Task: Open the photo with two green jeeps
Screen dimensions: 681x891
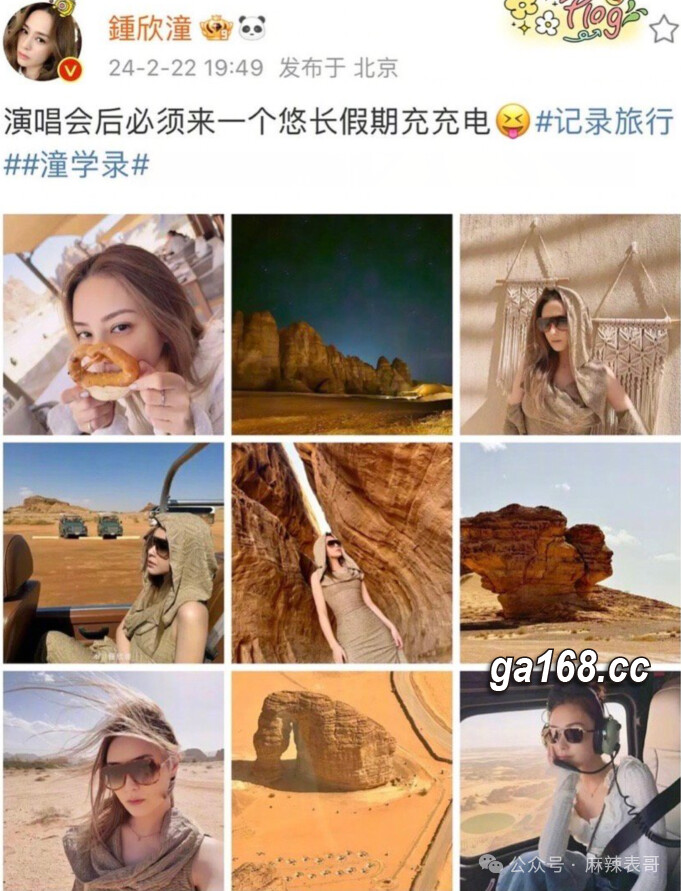Action: tap(113, 553)
